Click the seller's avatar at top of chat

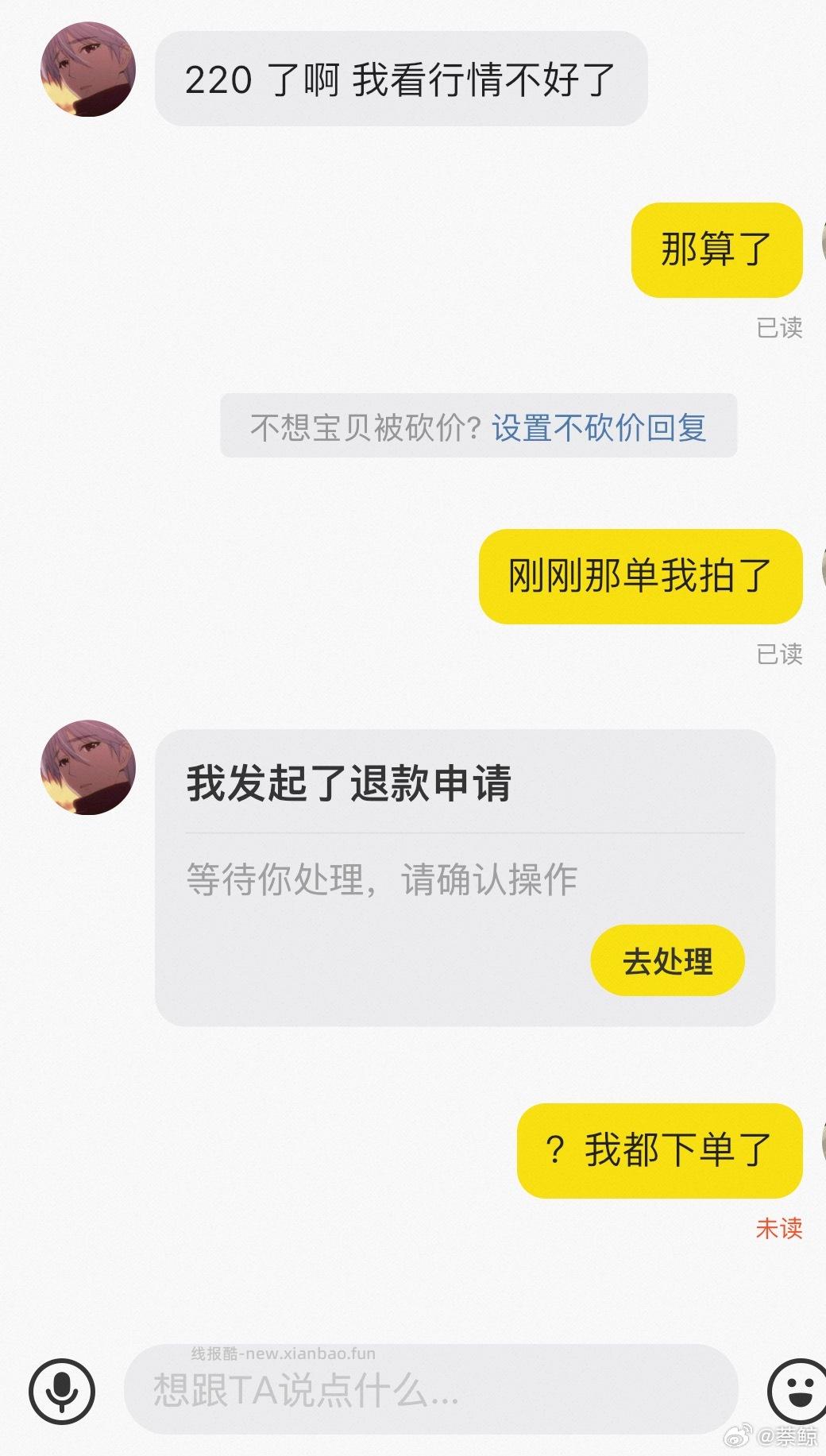click(x=89, y=70)
